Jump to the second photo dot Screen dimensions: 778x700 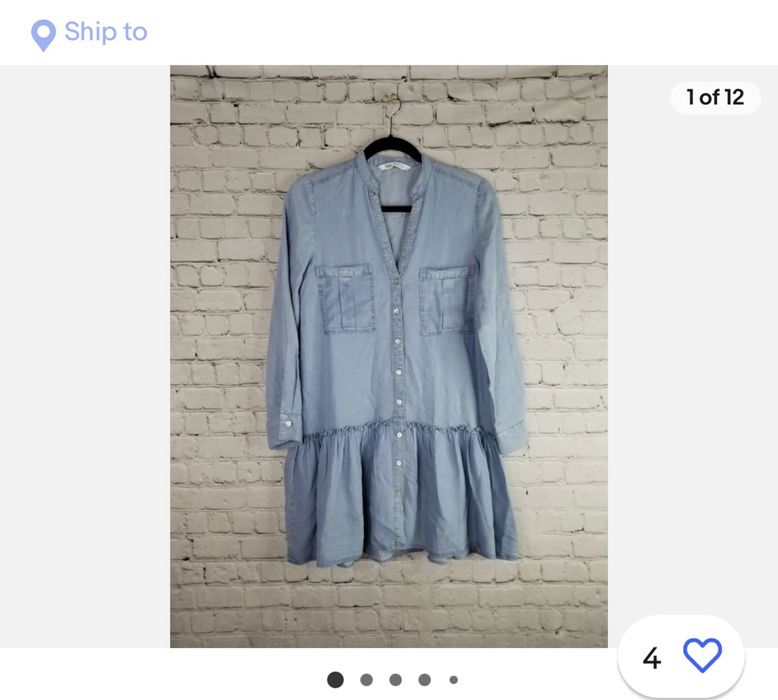point(366,680)
